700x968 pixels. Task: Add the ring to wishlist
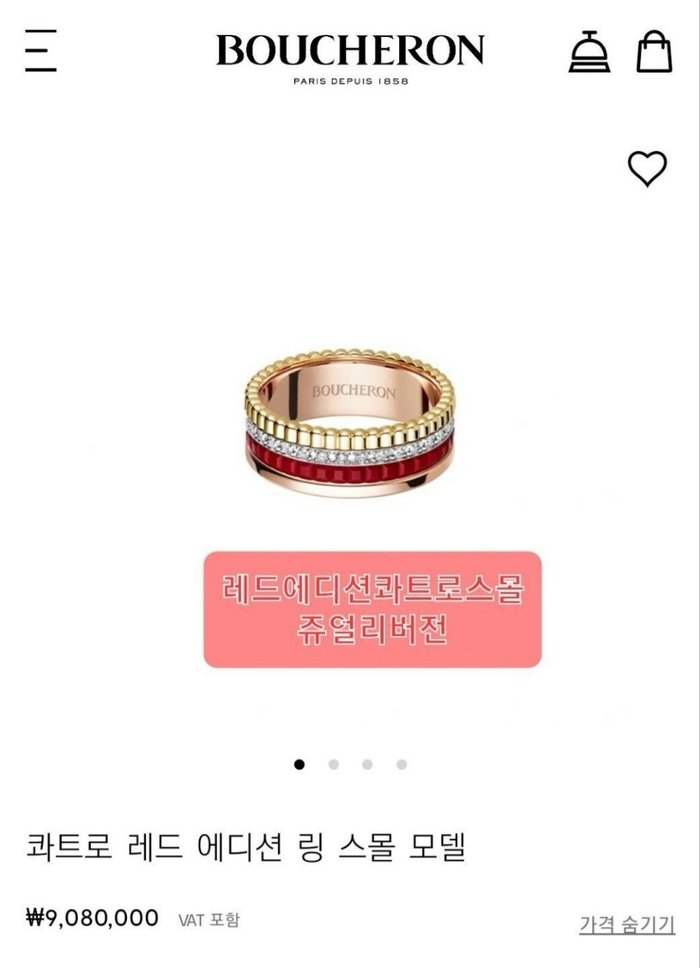pos(647,168)
